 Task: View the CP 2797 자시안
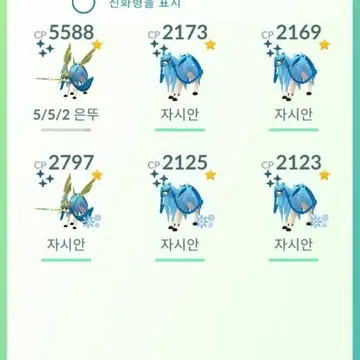66,207
